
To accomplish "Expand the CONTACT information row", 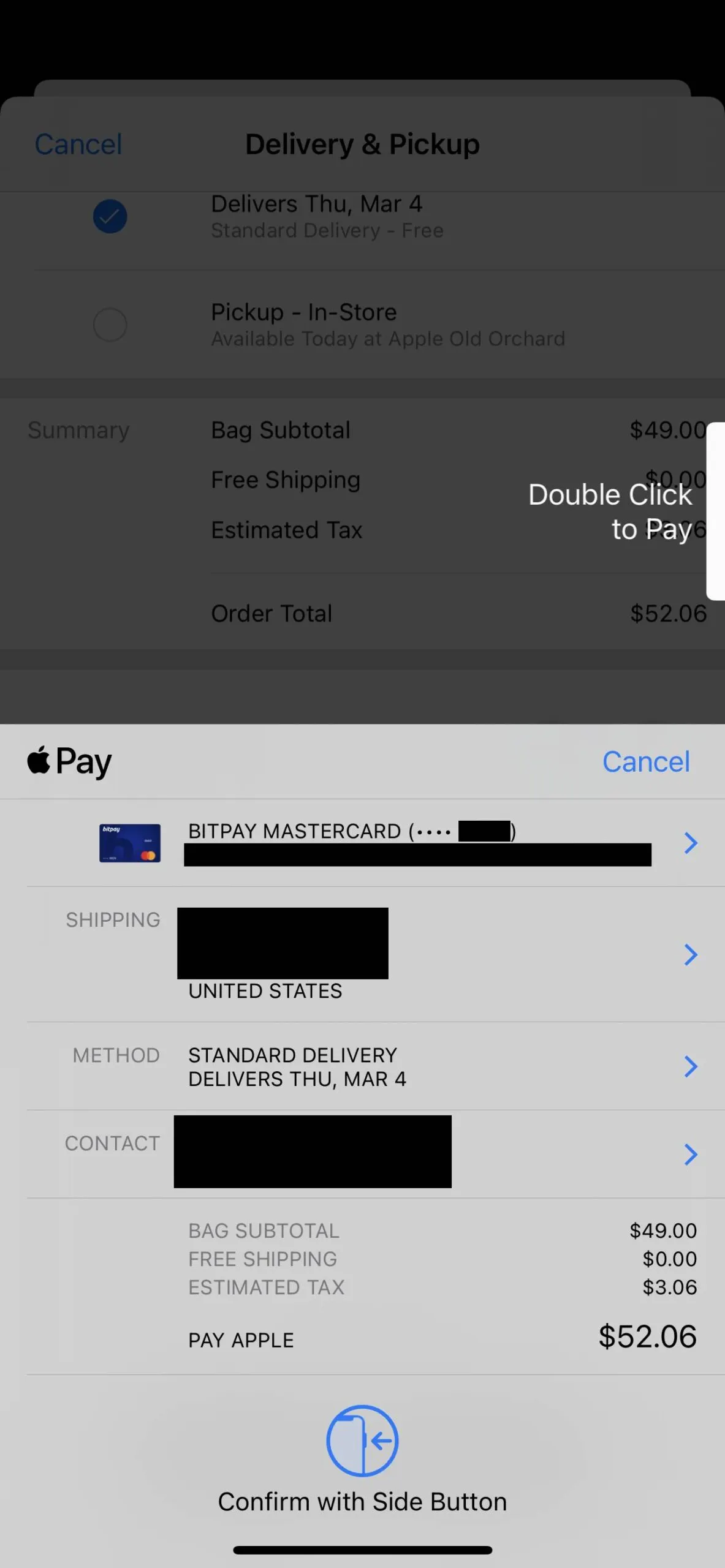I will tap(691, 1154).
